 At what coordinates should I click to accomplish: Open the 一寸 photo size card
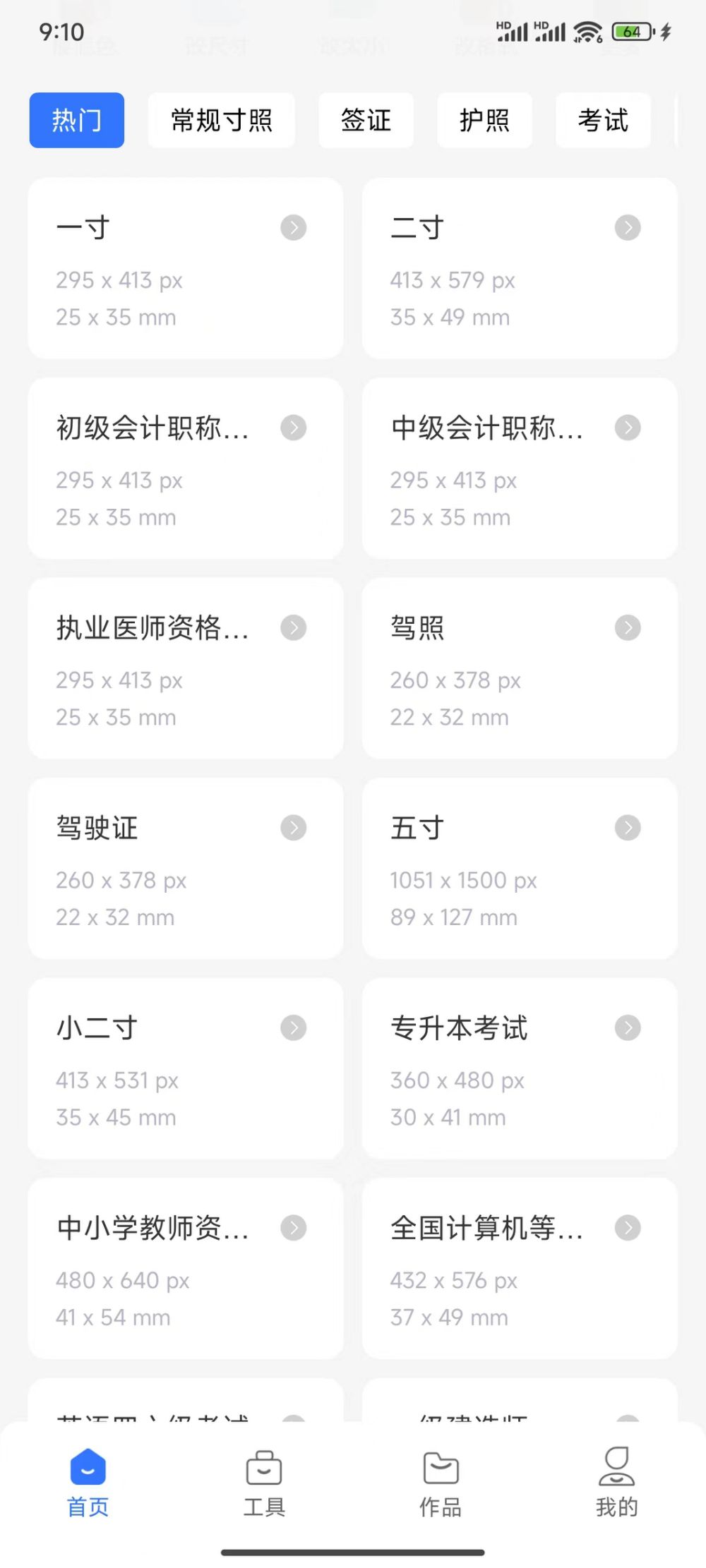(x=185, y=268)
